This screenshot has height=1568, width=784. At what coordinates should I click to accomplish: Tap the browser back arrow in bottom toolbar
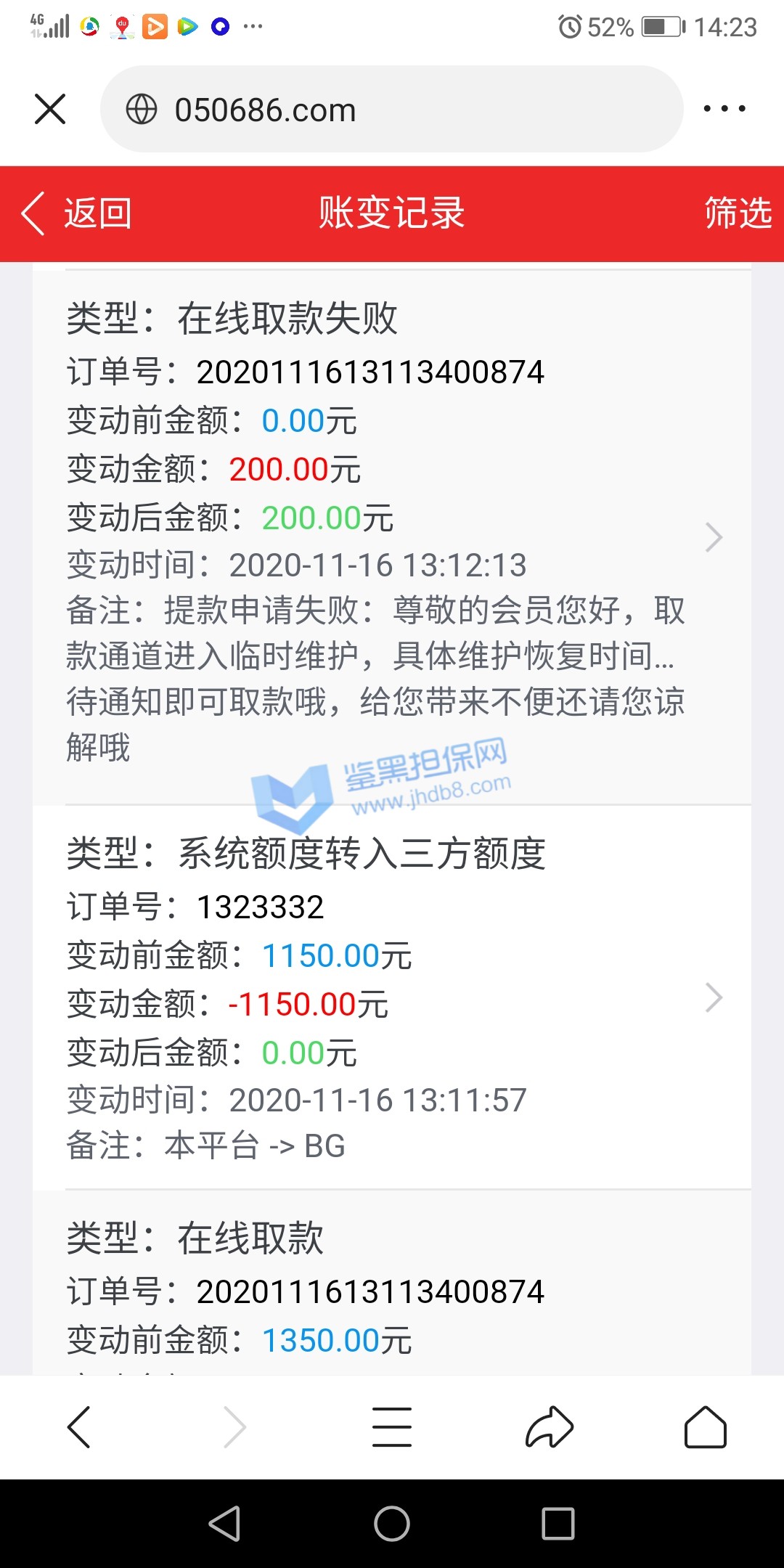coord(79,1427)
